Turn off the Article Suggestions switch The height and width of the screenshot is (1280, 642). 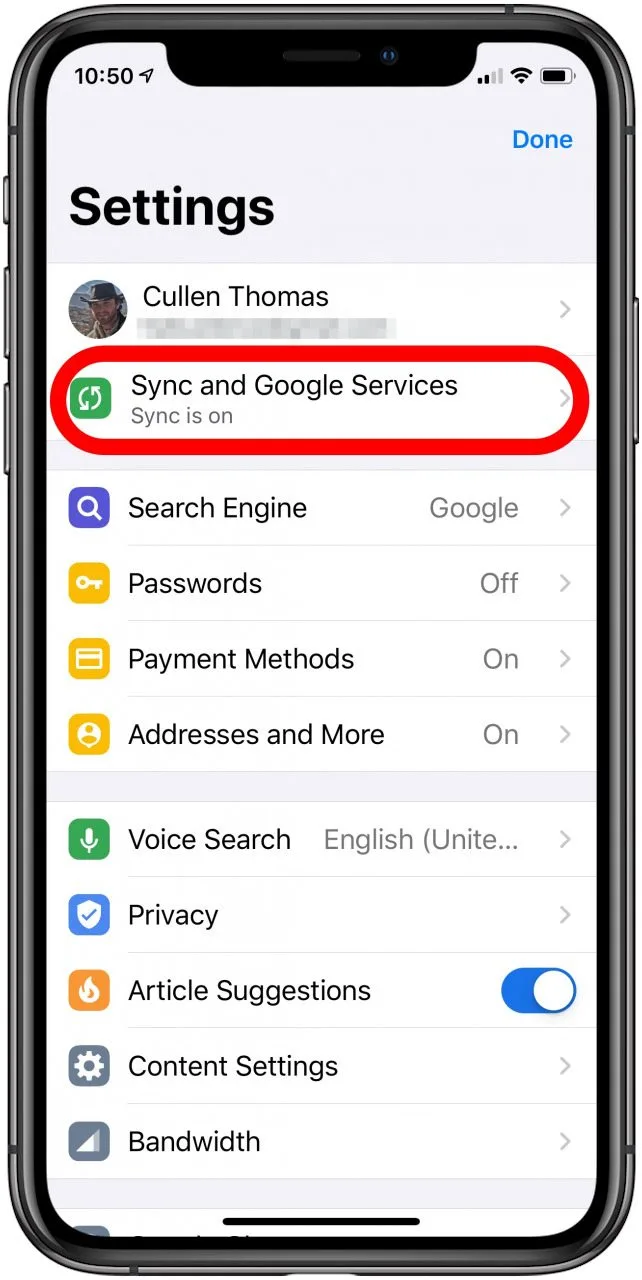[x=538, y=991]
